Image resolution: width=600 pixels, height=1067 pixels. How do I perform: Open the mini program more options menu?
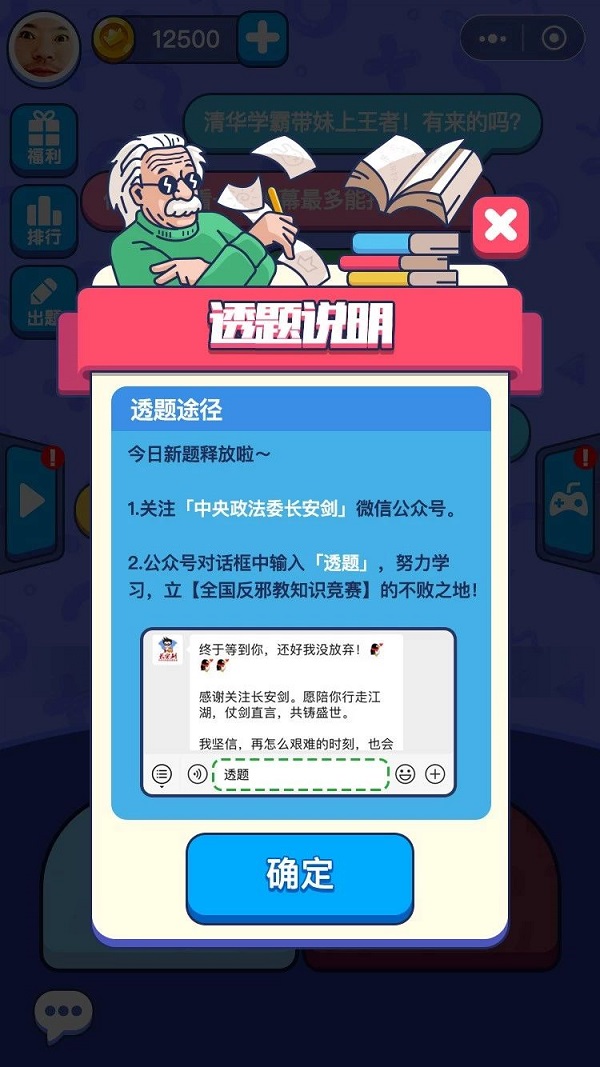tap(493, 40)
